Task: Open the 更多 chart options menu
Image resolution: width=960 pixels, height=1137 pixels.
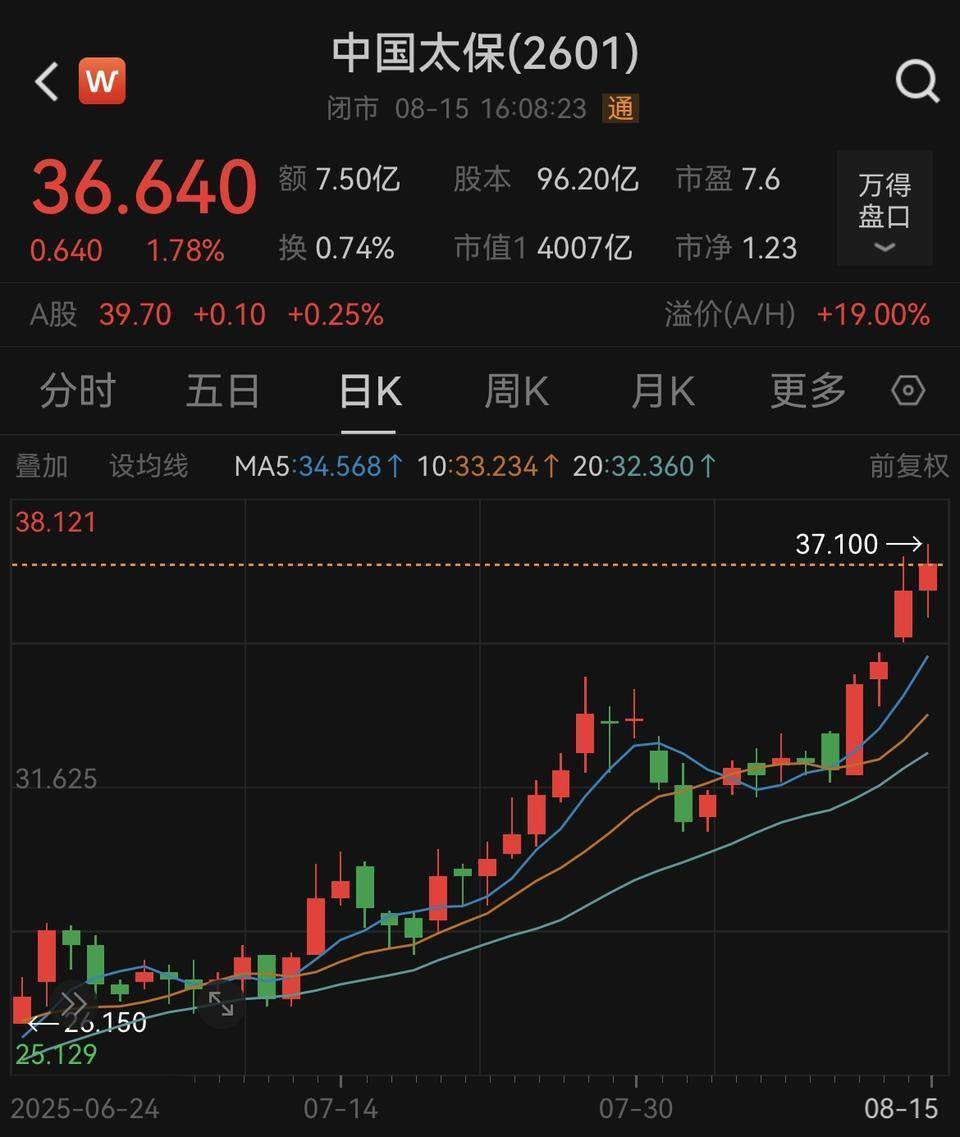Action: click(806, 392)
